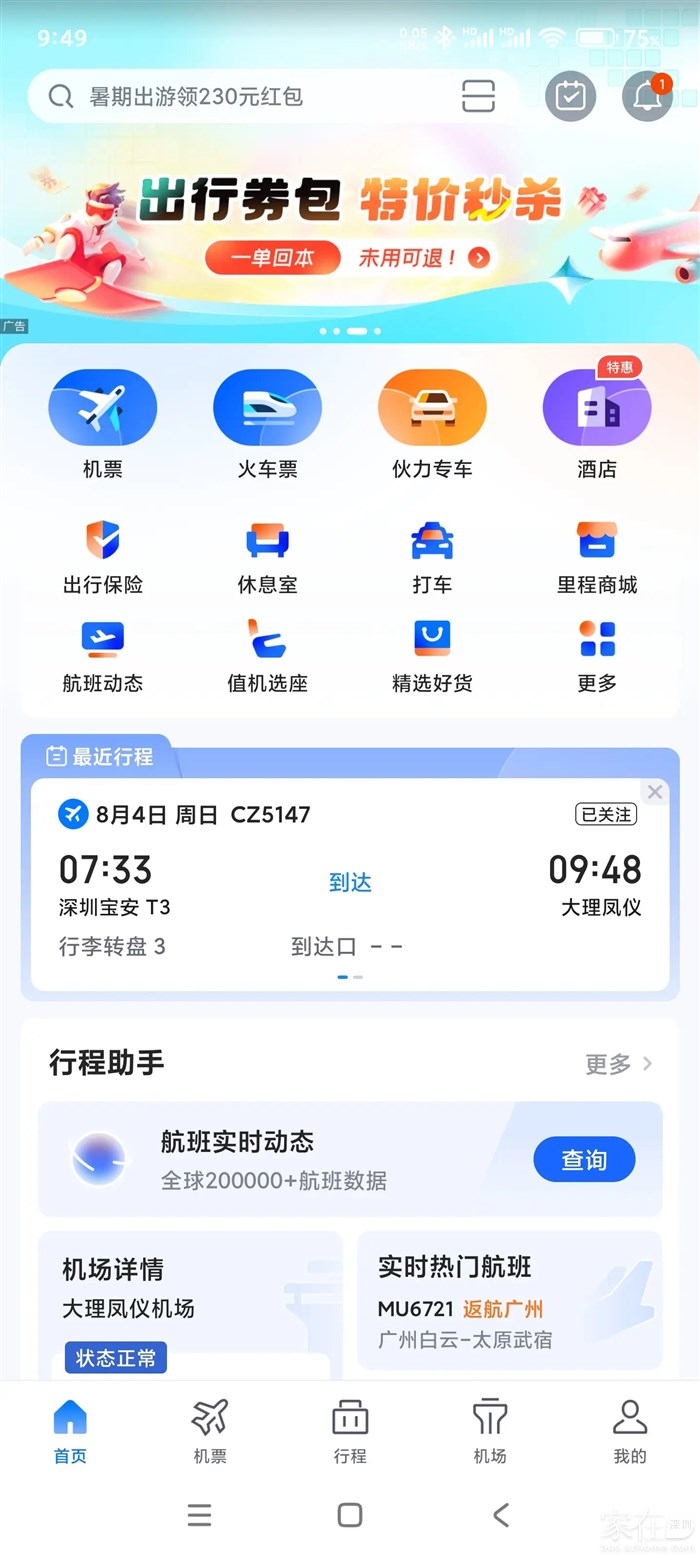Show 更多 services in the grid
The width and height of the screenshot is (700, 1555).
[597, 657]
